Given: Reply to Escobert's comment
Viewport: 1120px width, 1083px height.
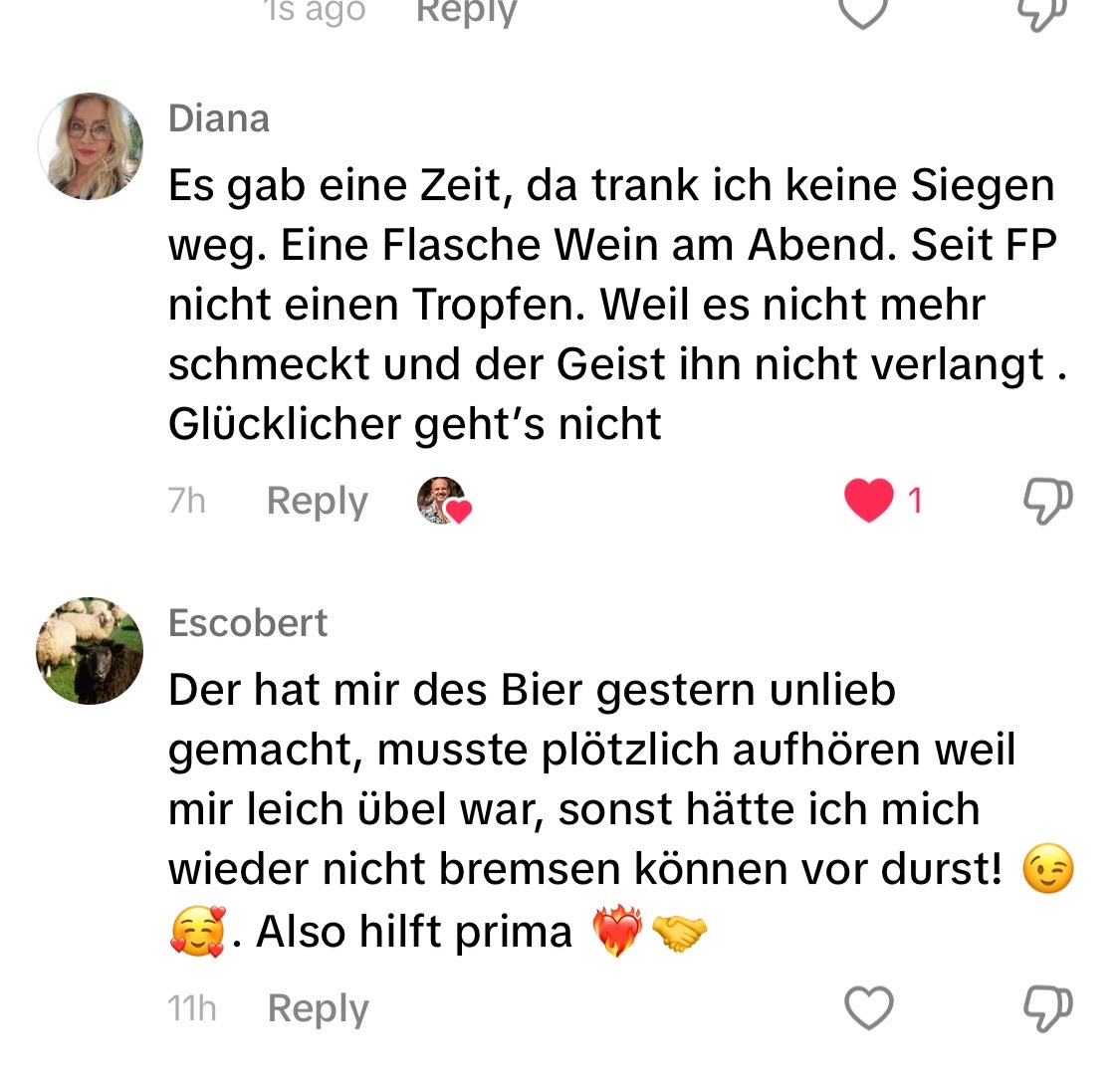Looking at the screenshot, I should [x=318, y=1008].
